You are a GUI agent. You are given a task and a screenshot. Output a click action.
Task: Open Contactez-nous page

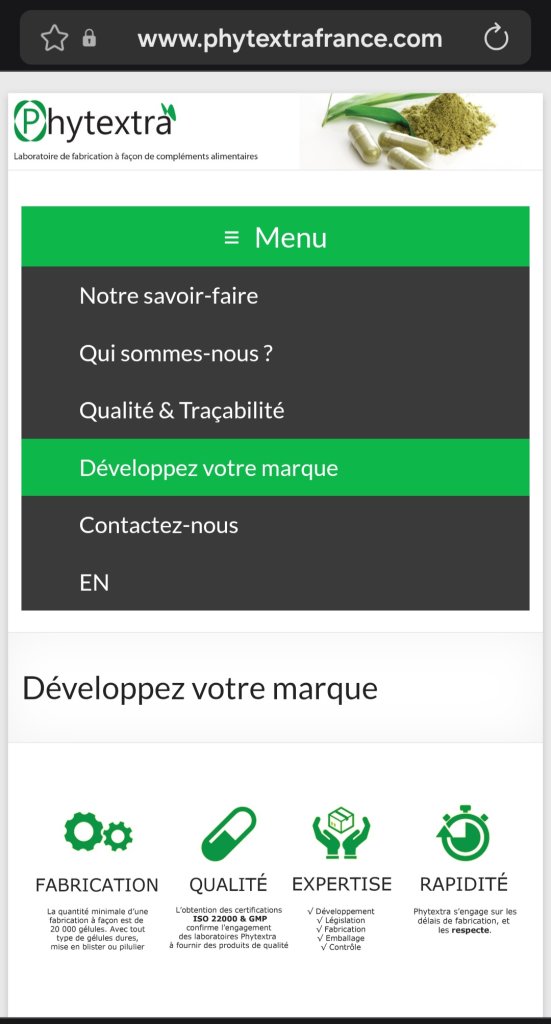[276, 524]
